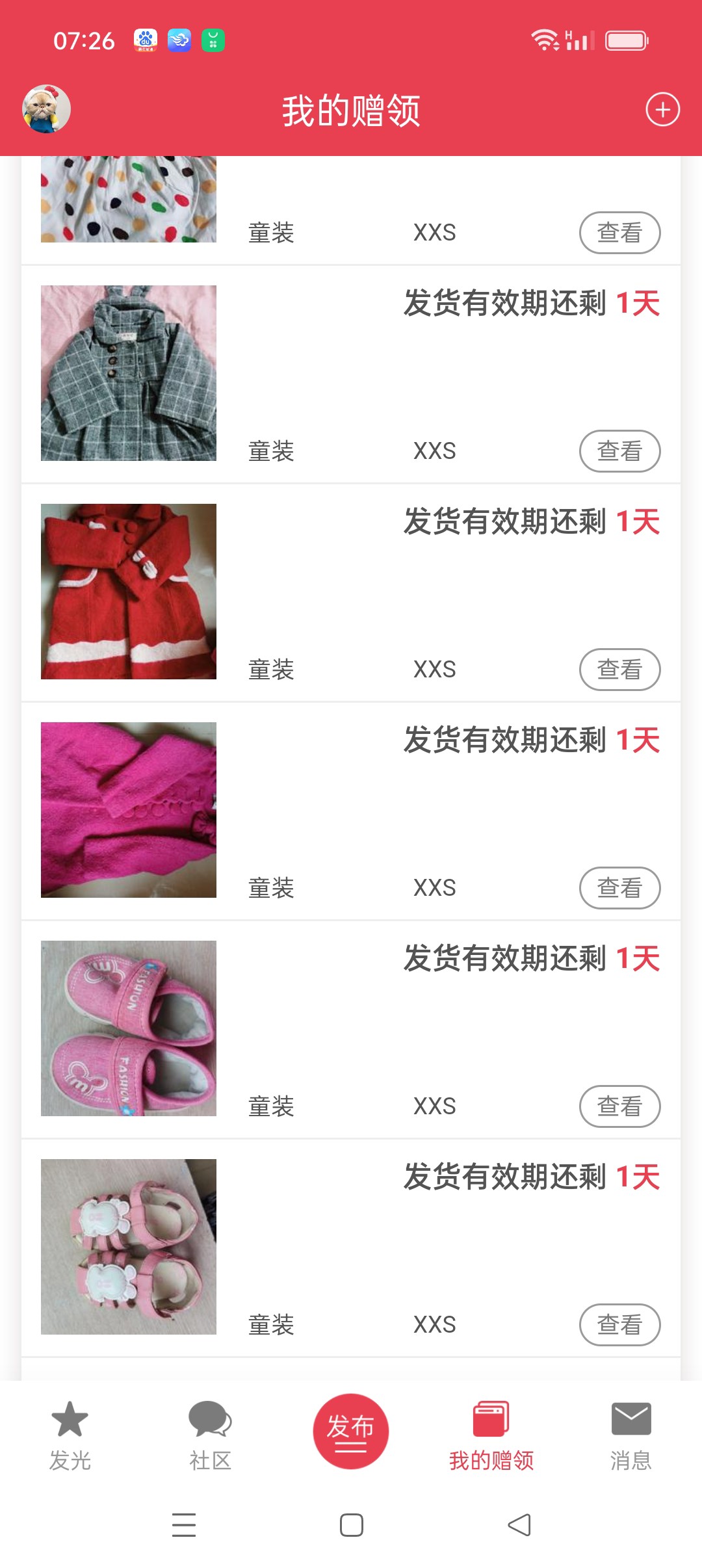
Task: Go back using the system back button
Action: [519, 1524]
